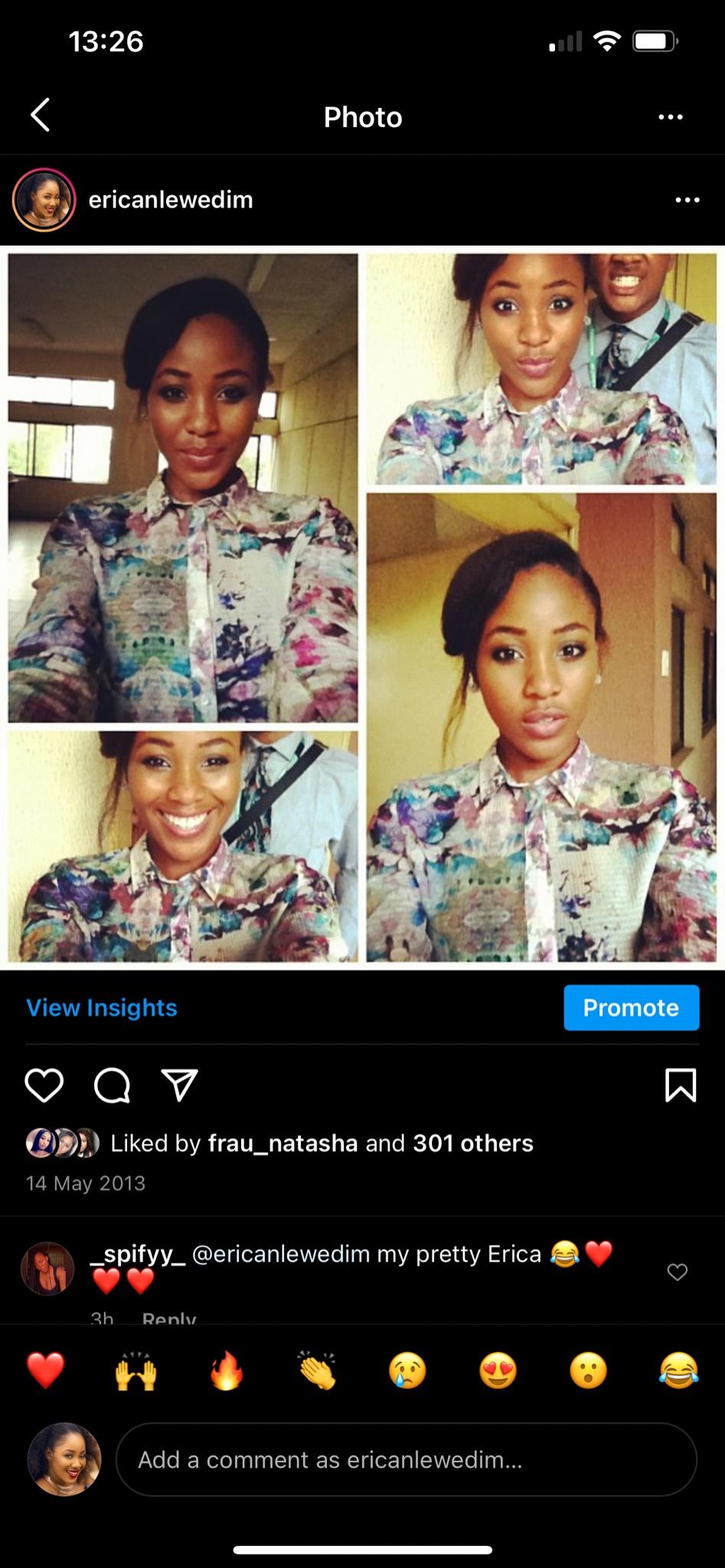Like _spifyy_'s comment
This screenshot has height=1568, width=725.
677,1272
